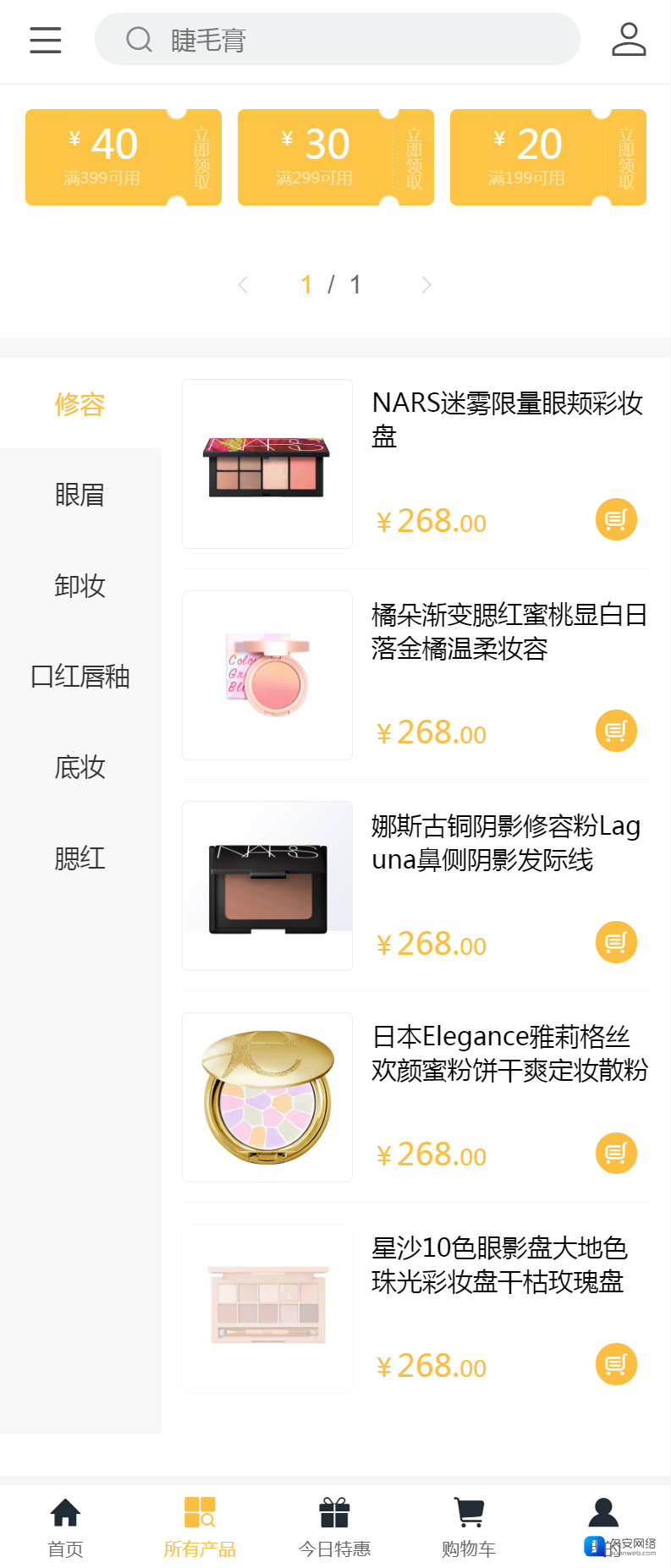
Task: Switch to the 今日特惠 tab
Action: (x=334, y=1527)
